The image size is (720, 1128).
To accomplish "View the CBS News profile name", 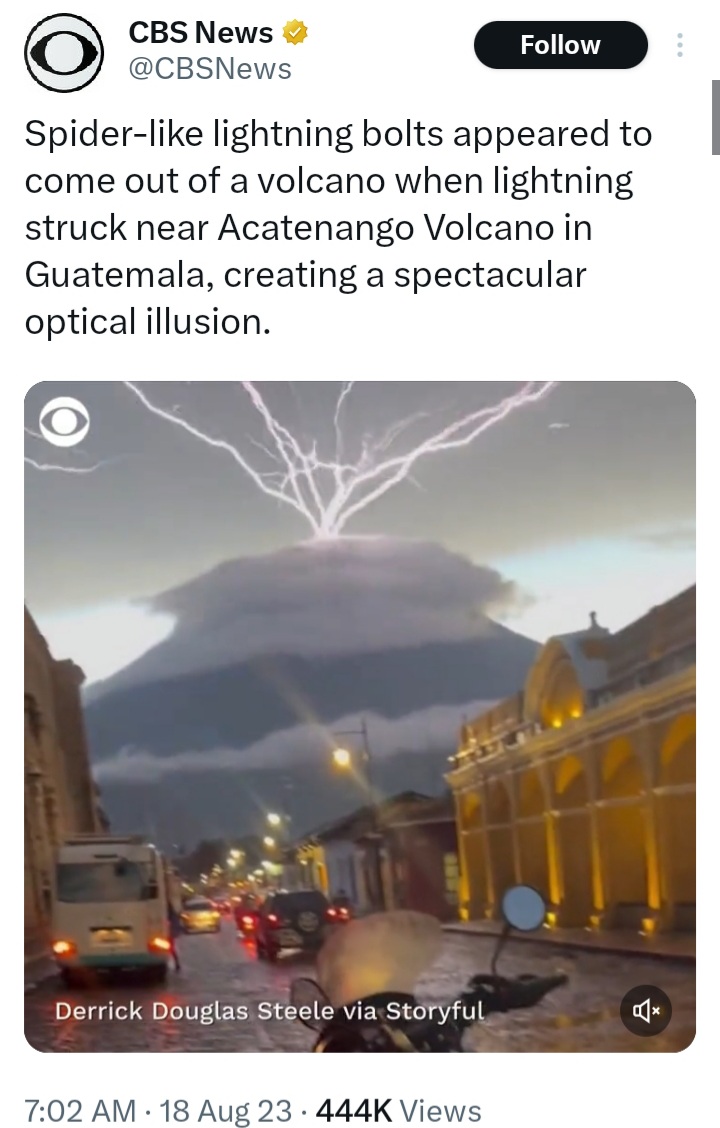I will click(200, 33).
